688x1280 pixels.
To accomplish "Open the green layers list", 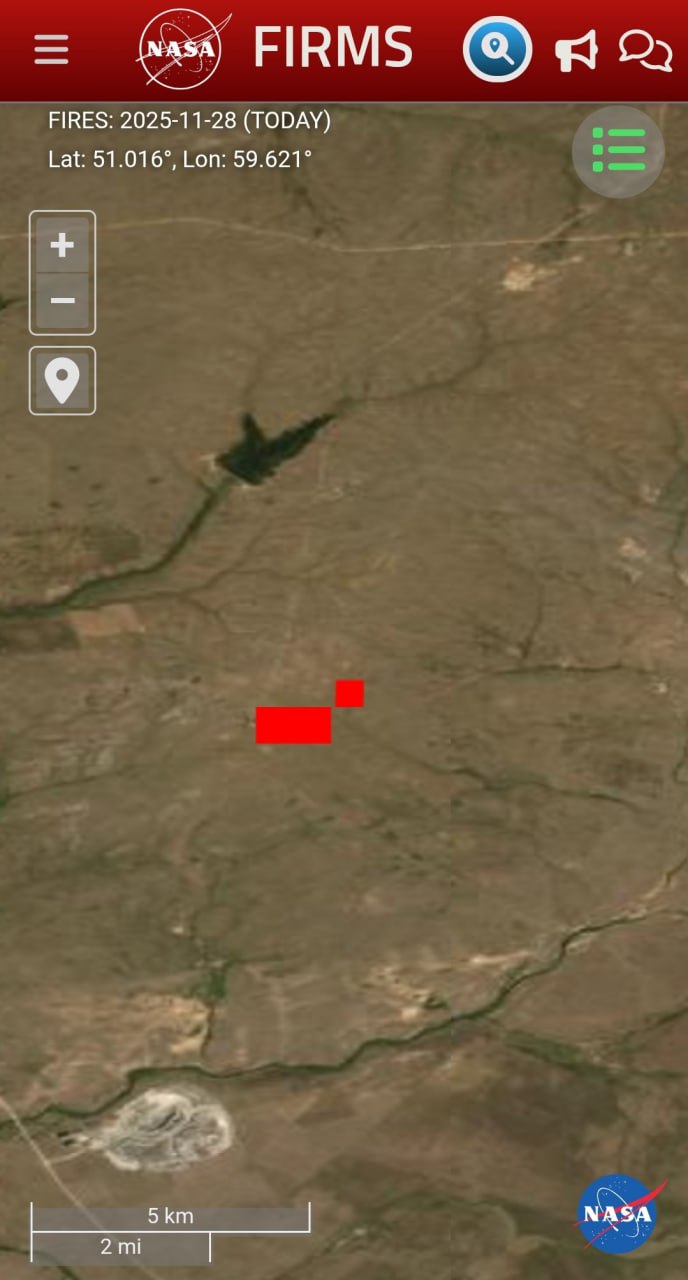I will [x=618, y=151].
